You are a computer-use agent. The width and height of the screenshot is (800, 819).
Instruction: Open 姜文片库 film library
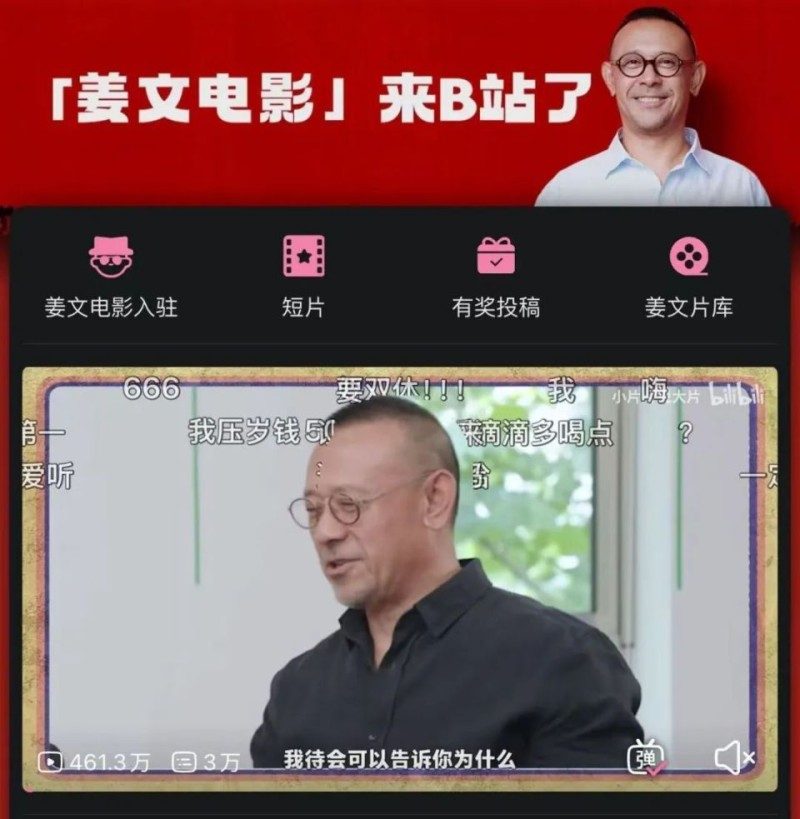[688, 277]
